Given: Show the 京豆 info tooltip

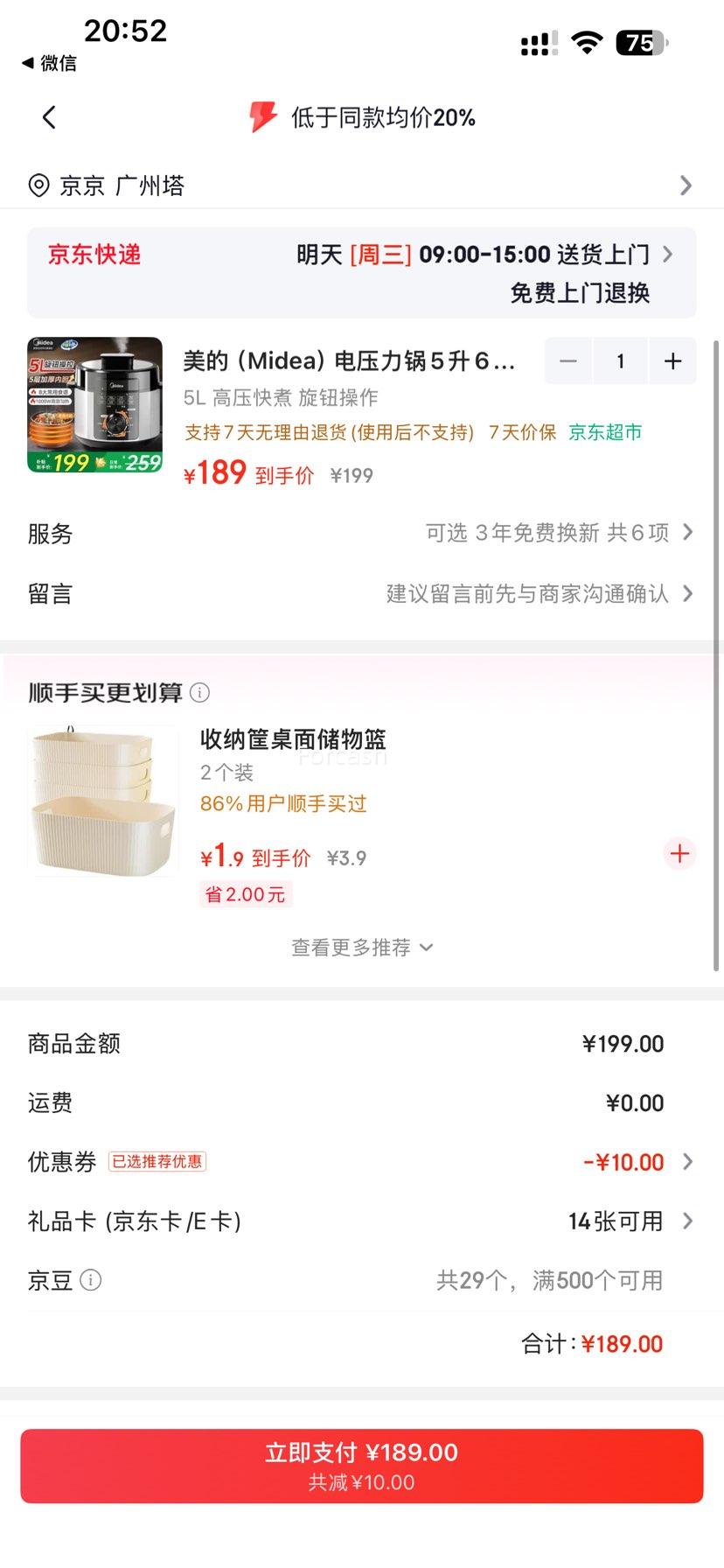Looking at the screenshot, I should point(91,1280).
